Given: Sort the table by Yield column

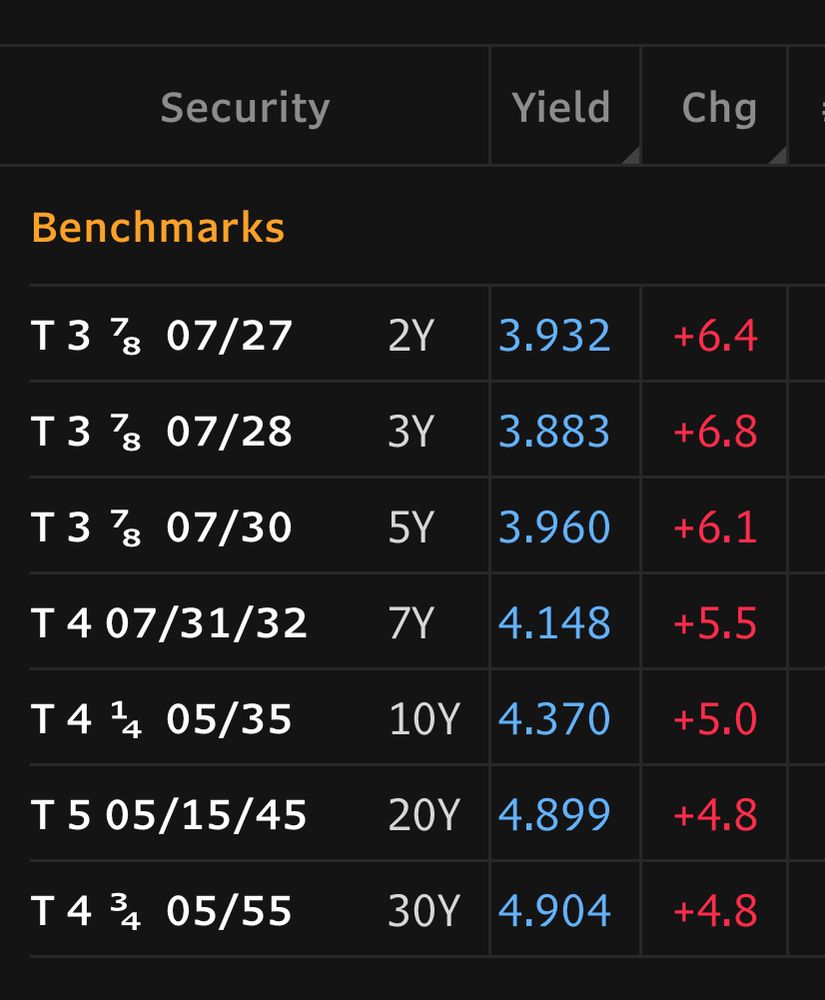Looking at the screenshot, I should (x=561, y=107).
